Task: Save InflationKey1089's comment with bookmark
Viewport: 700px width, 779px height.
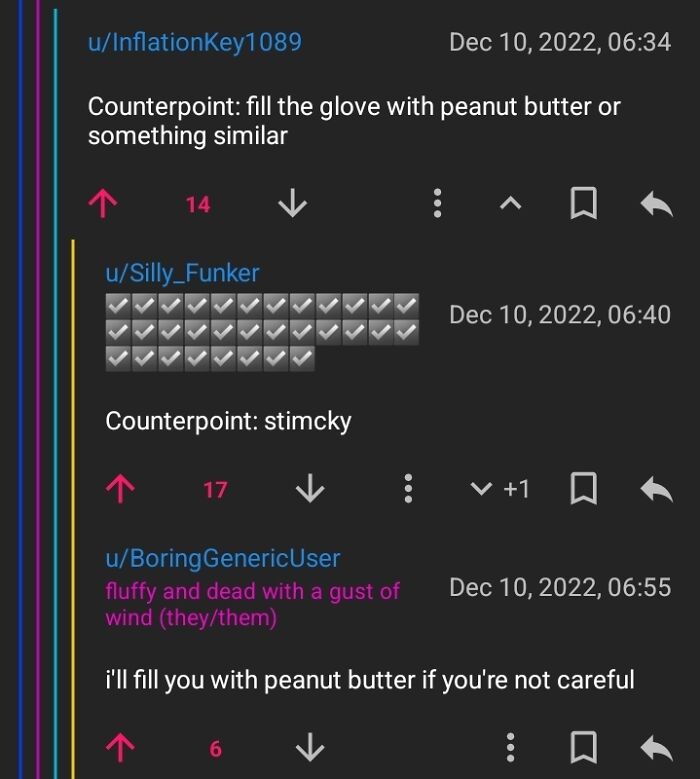Action: [583, 205]
